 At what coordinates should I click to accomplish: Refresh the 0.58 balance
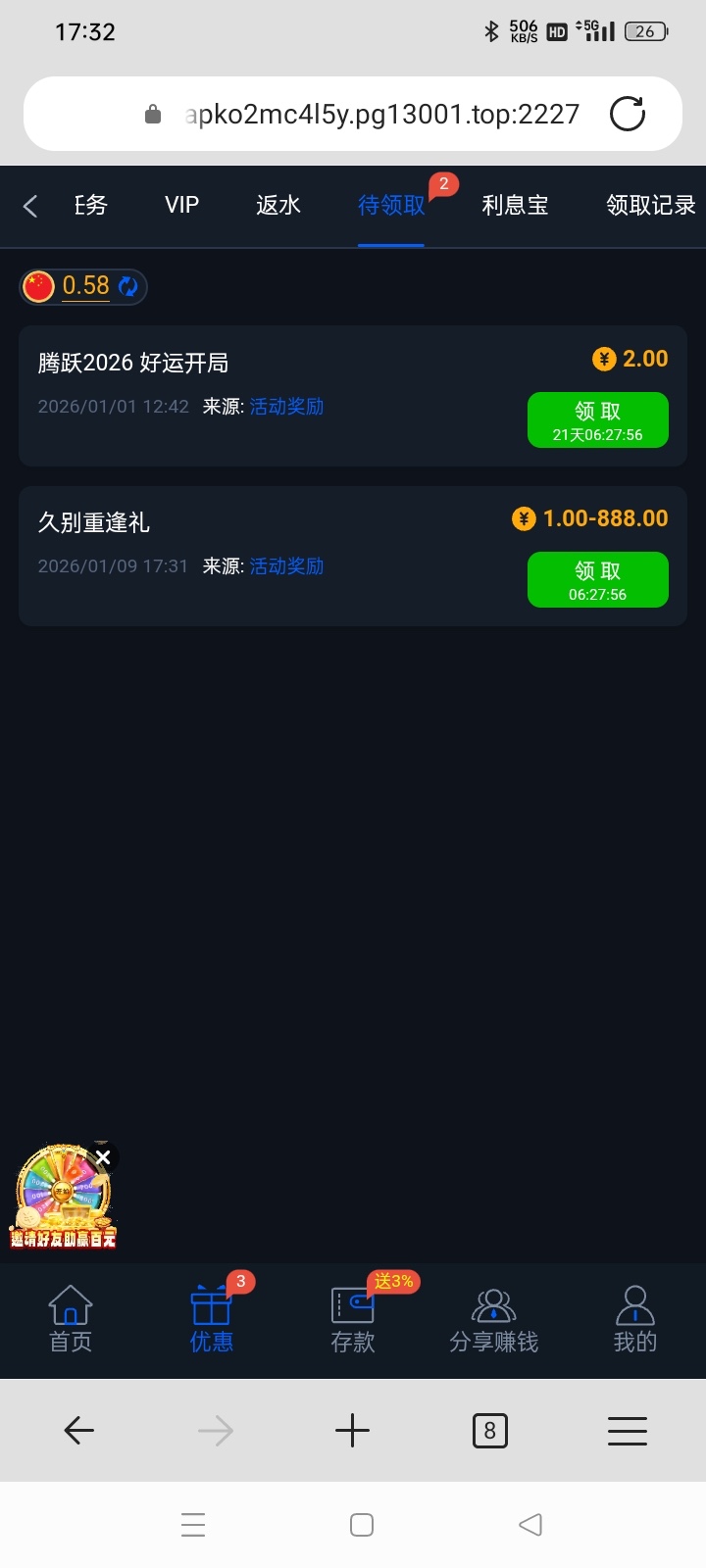[x=128, y=286]
